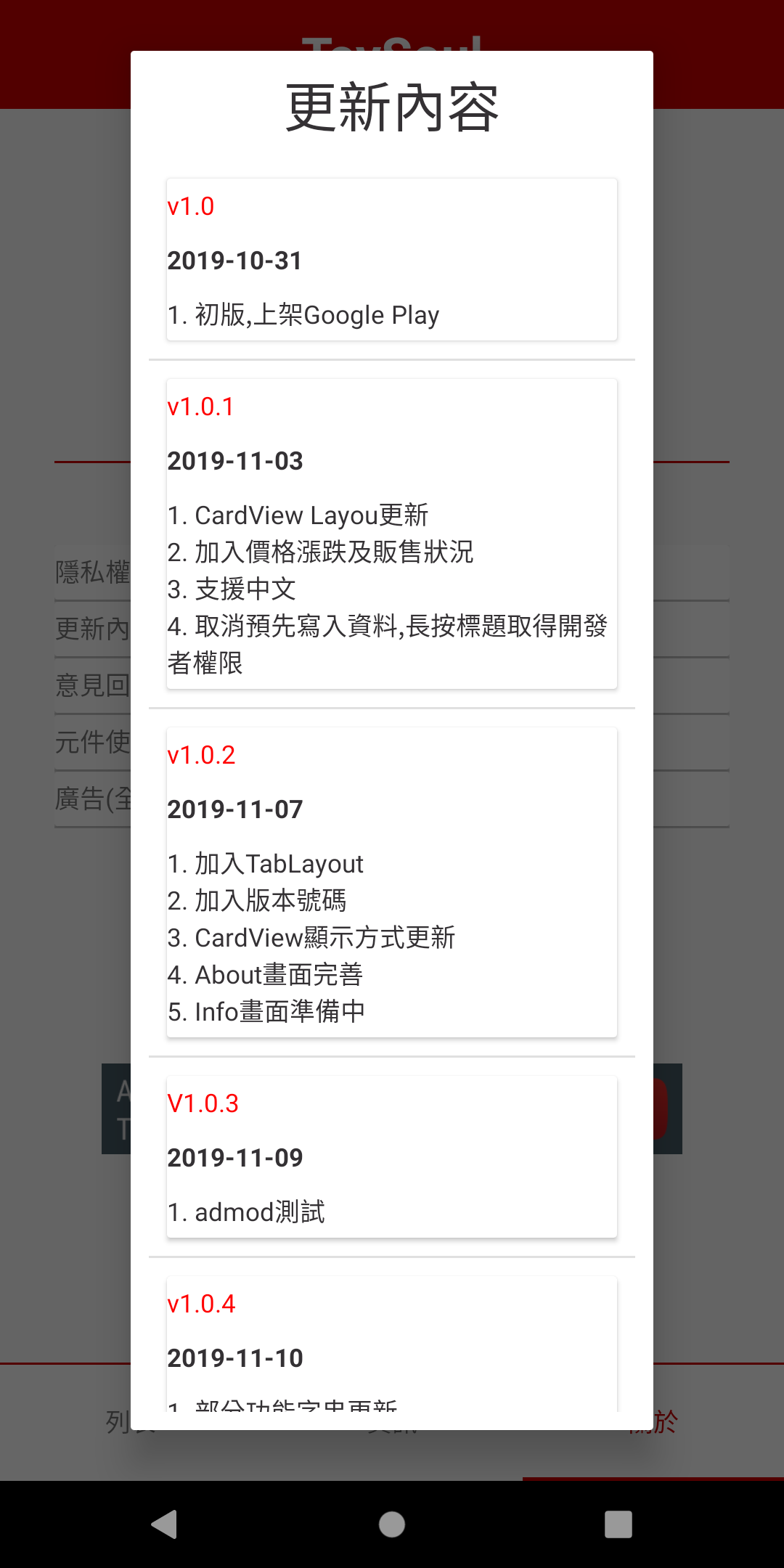
Task: Select the v1.0 version card
Action: click(x=392, y=260)
